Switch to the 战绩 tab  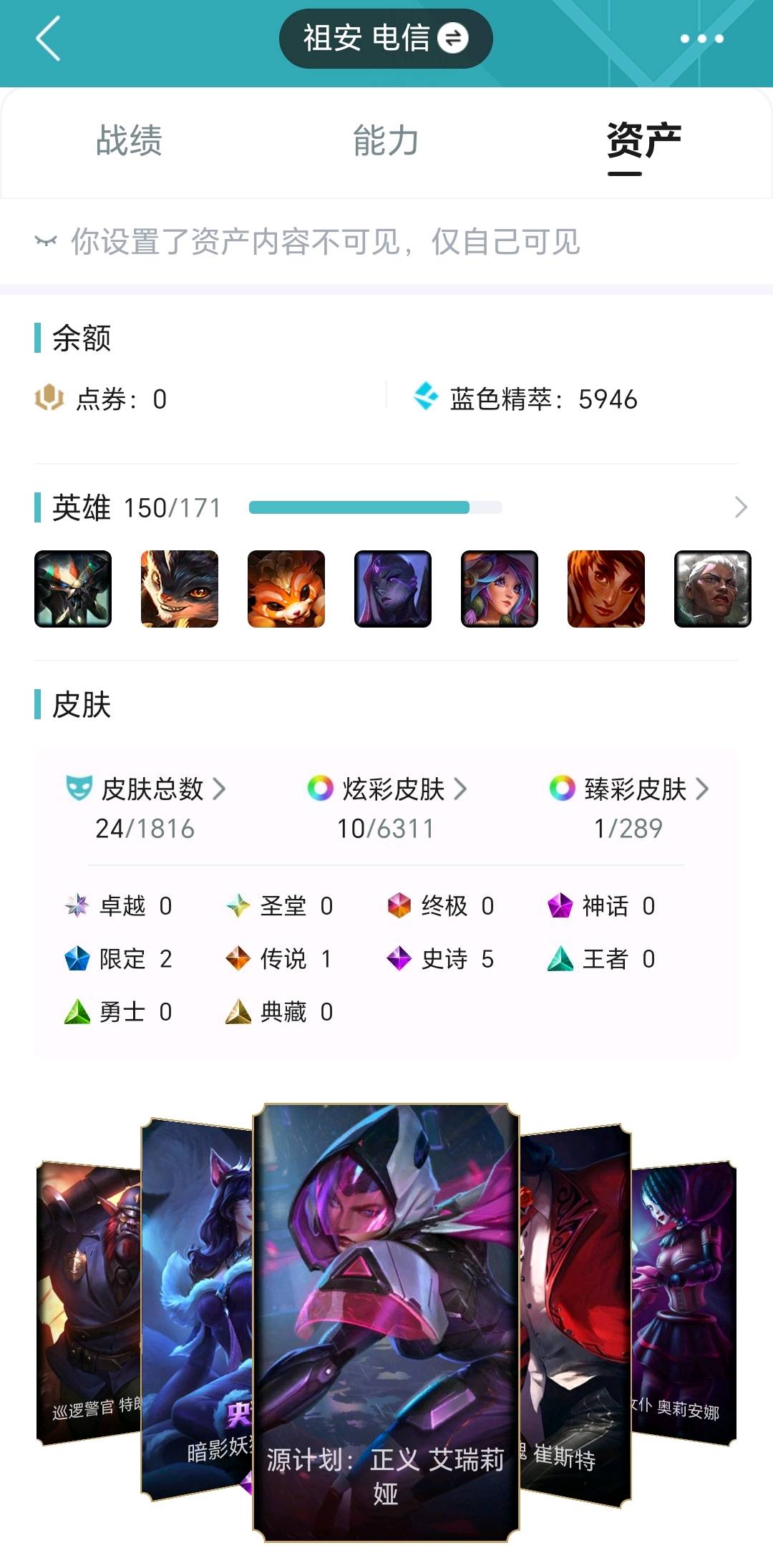click(129, 140)
